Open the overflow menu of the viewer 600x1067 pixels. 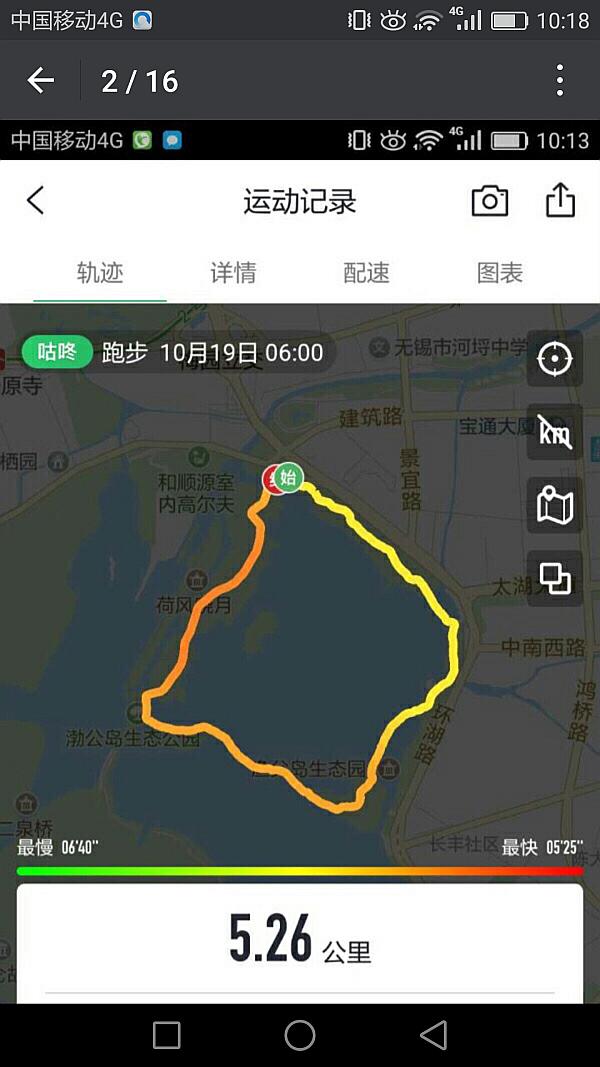coord(560,80)
